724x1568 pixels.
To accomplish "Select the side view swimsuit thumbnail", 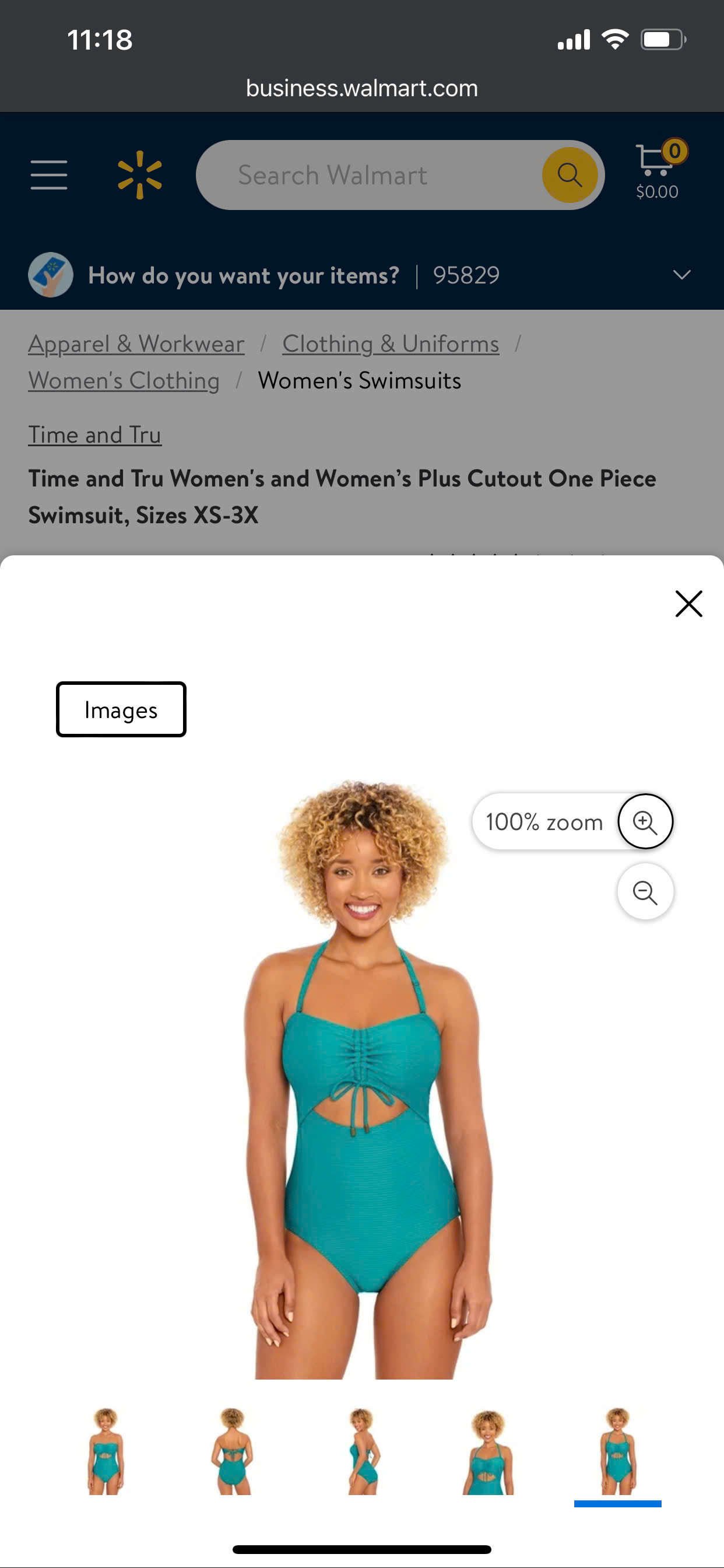I will pos(362,1451).
